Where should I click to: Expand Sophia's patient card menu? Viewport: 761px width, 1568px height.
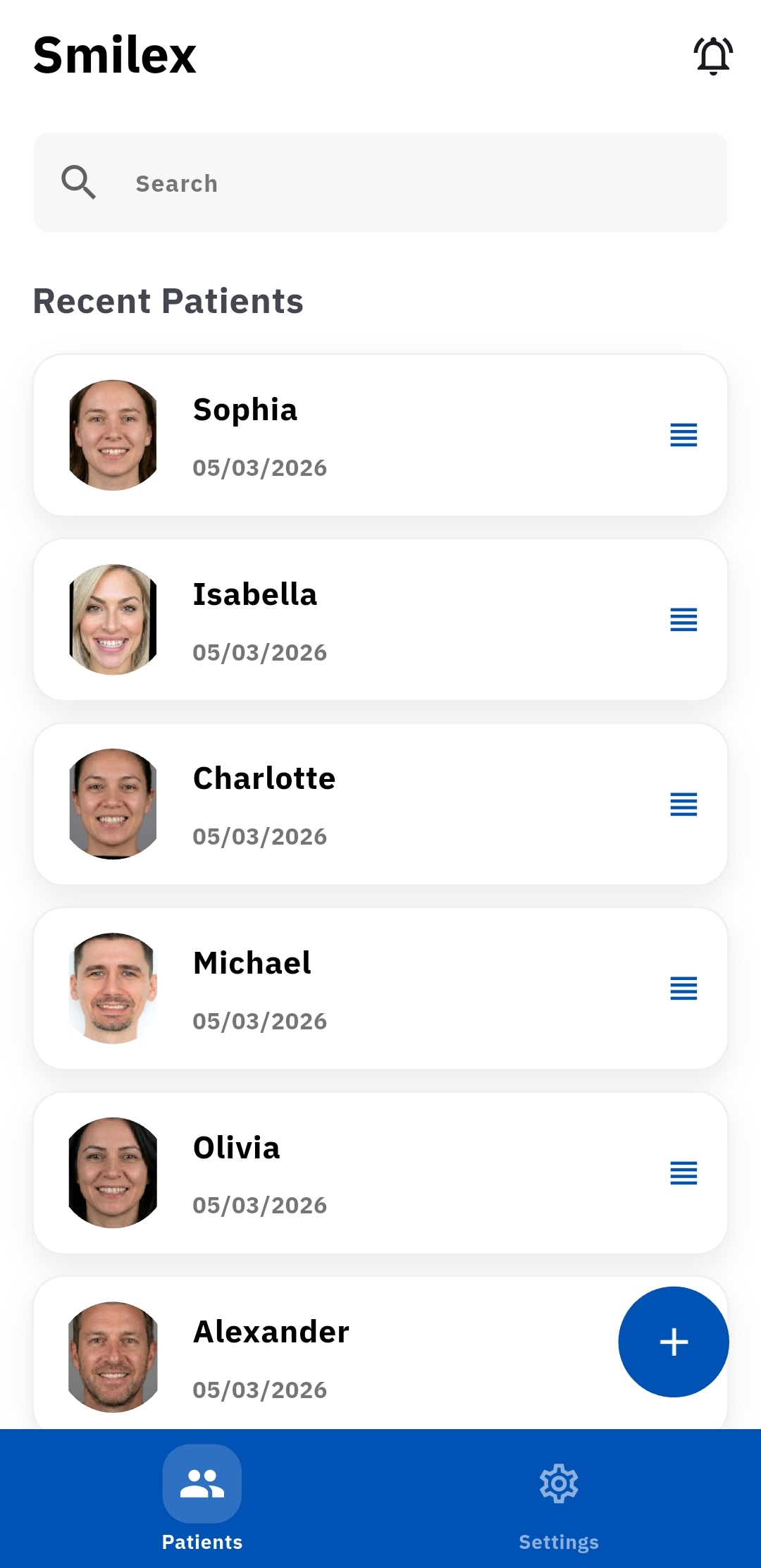682,436
